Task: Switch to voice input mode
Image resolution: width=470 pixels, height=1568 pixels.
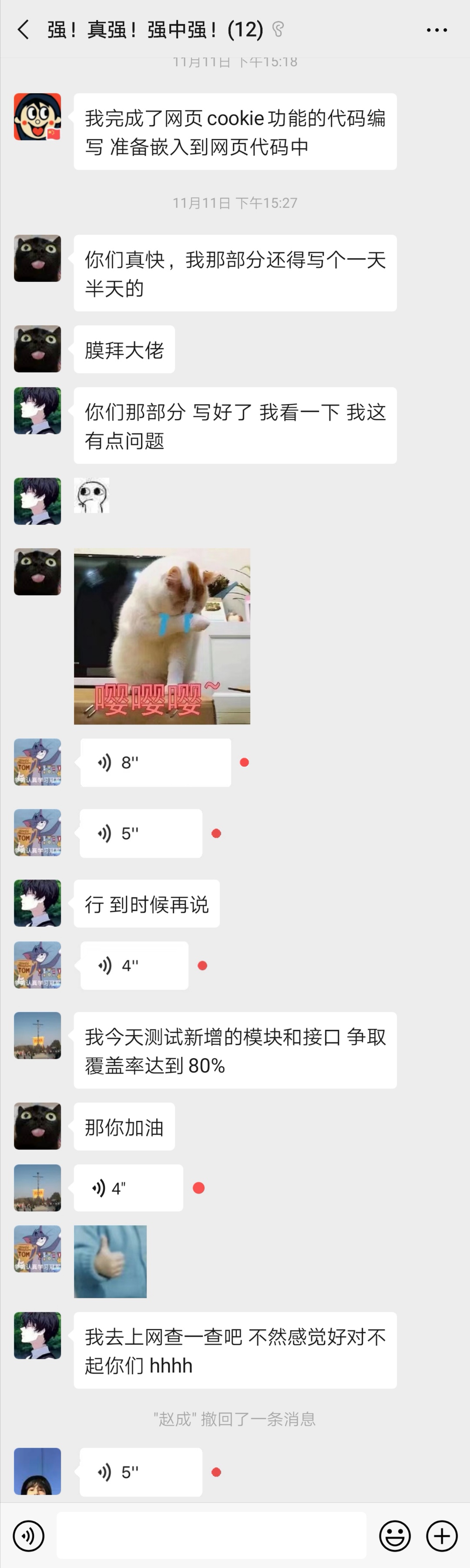Action: coord(29,1536)
